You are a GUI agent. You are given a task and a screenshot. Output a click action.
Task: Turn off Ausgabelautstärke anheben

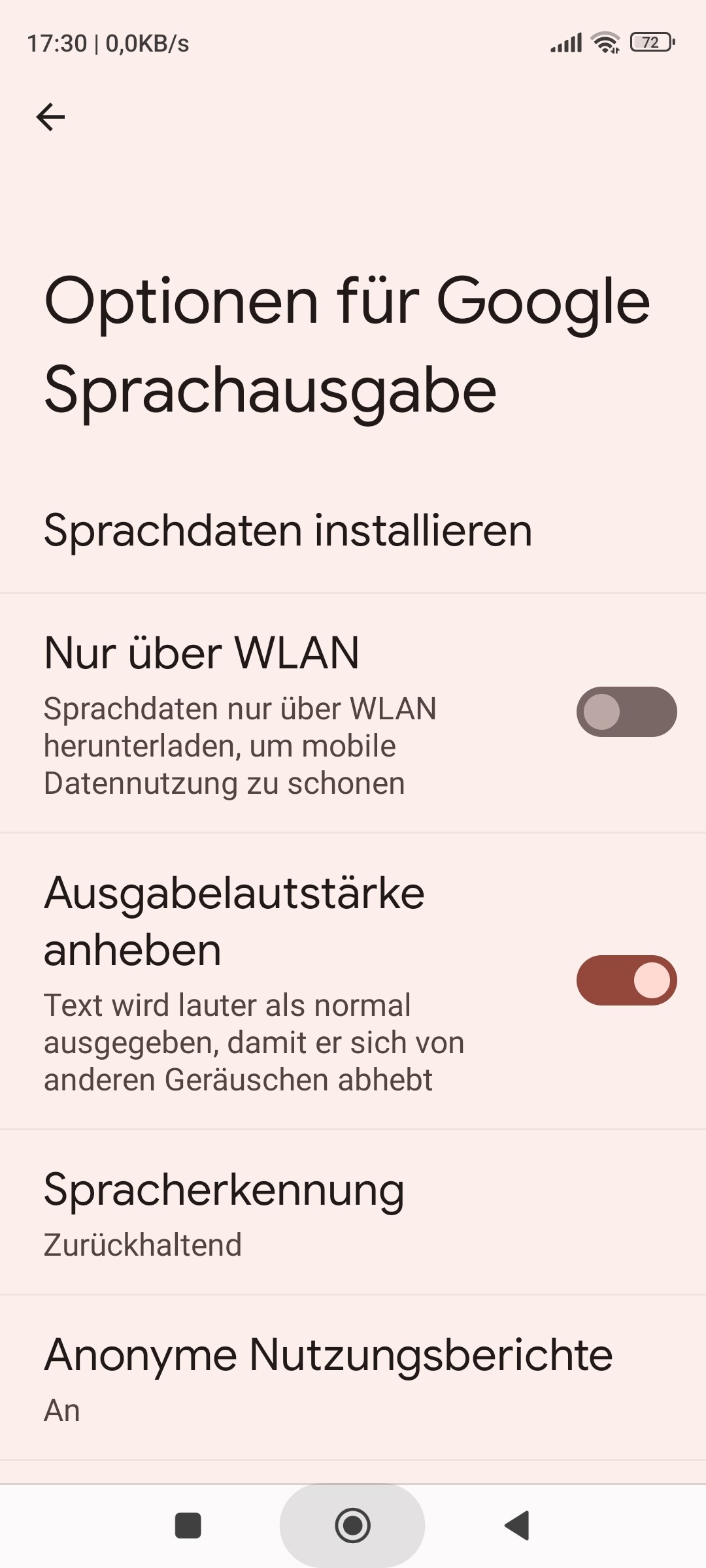[x=626, y=980]
